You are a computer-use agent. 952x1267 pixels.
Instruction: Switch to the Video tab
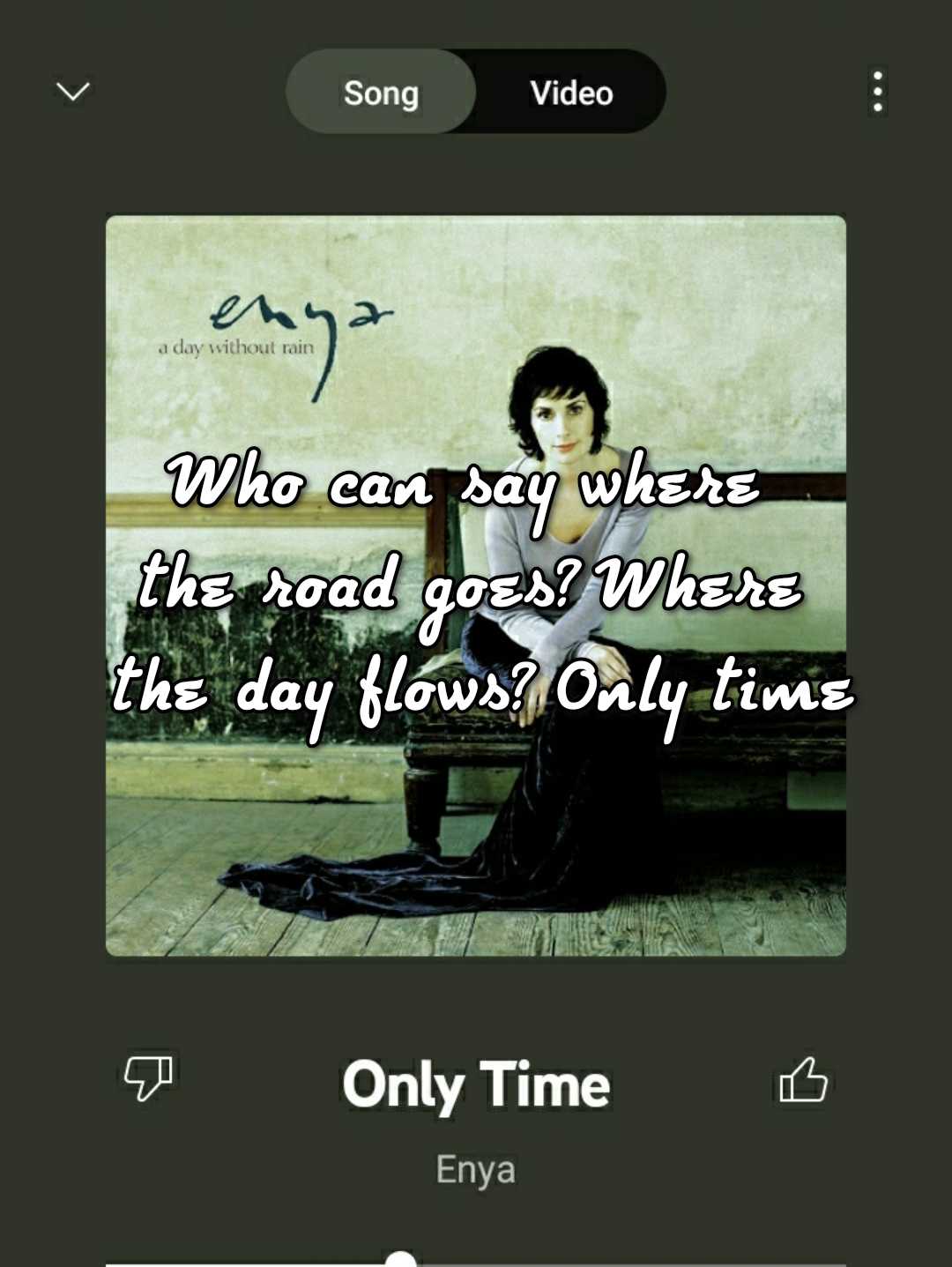tap(571, 92)
